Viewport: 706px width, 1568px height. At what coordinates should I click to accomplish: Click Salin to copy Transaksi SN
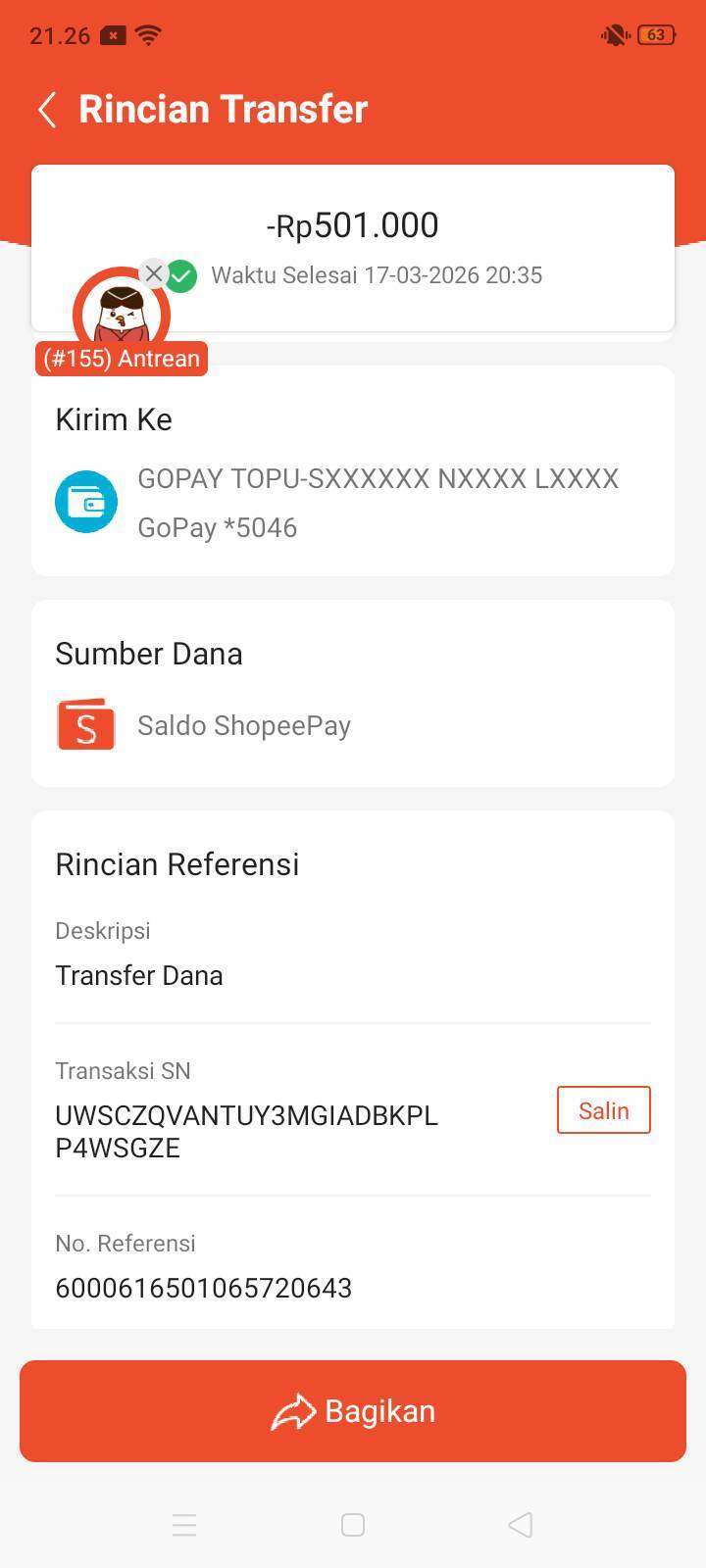click(603, 1110)
